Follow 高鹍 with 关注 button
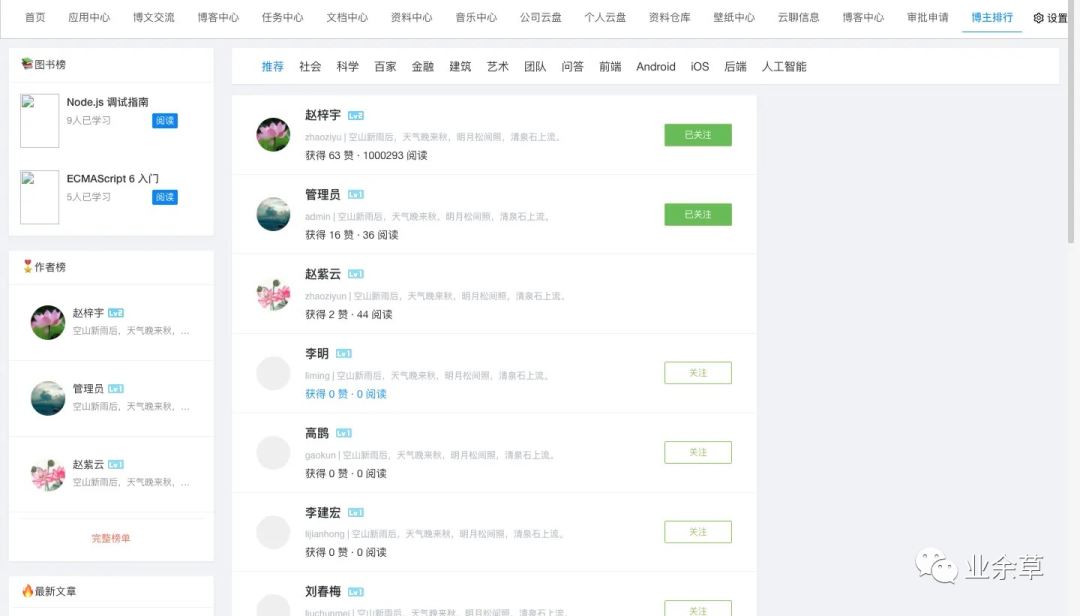This screenshot has height=616, width=1080. tap(698, 453)
